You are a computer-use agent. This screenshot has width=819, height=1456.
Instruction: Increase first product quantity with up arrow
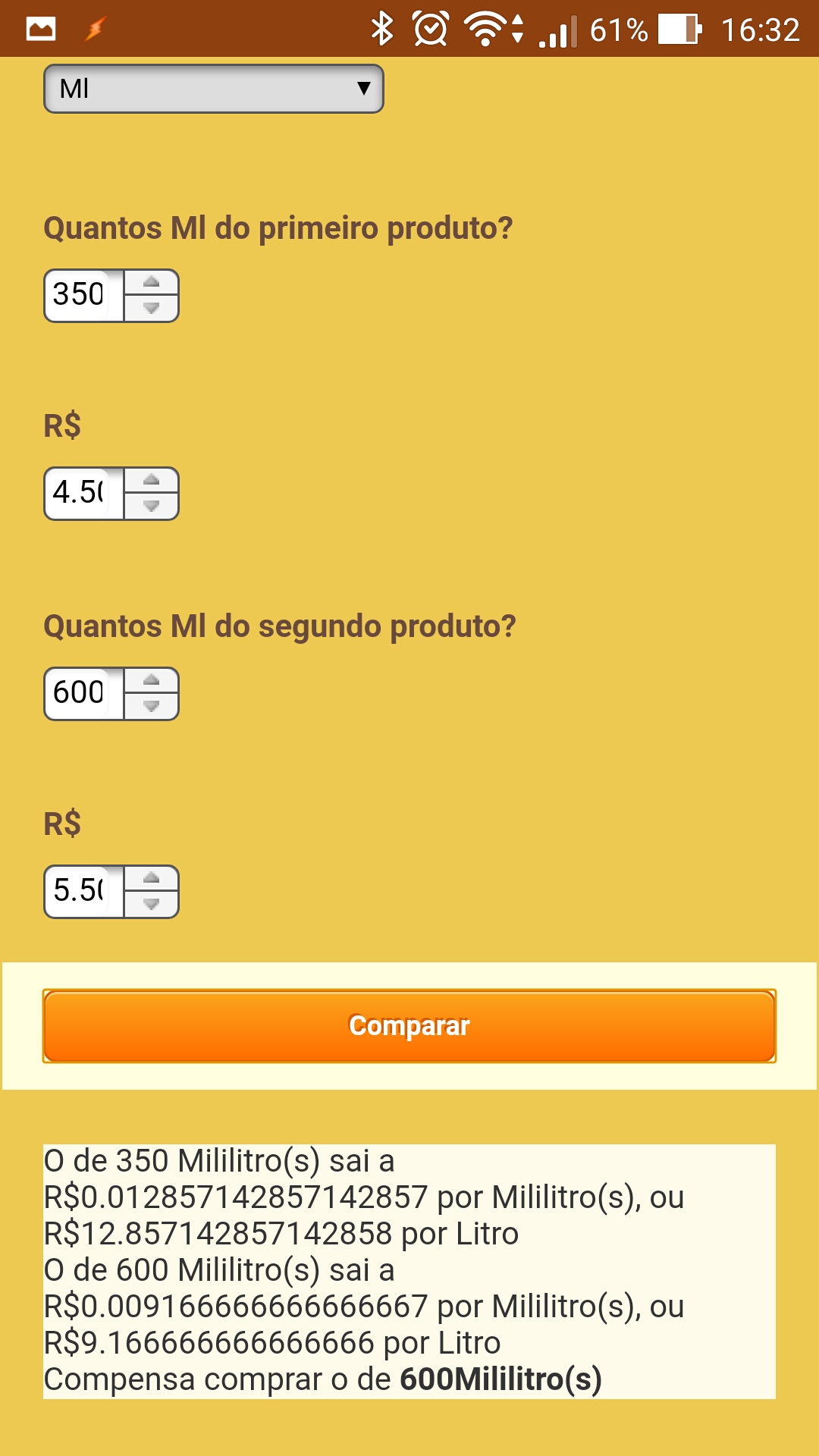(x=152, y=282)
